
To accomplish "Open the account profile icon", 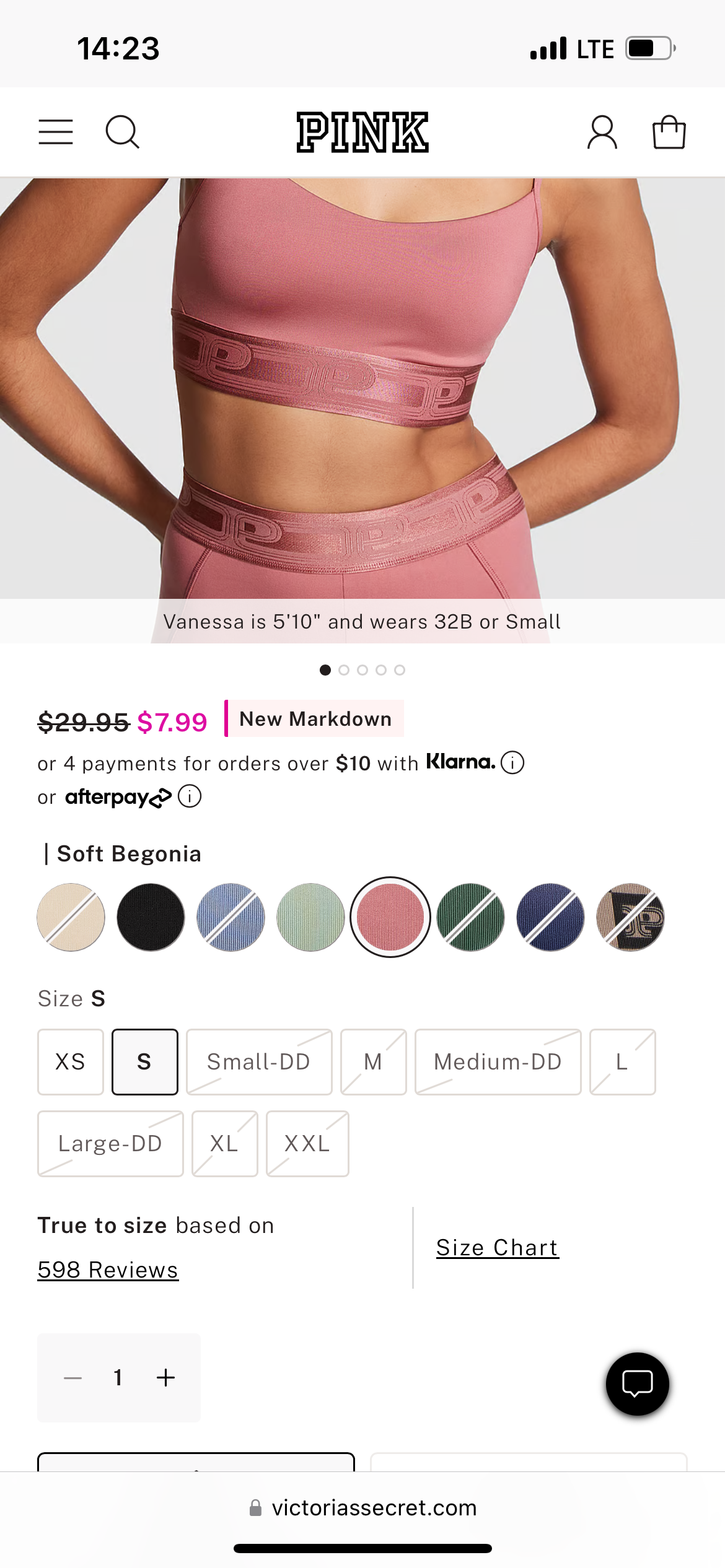I will [602, 132].
